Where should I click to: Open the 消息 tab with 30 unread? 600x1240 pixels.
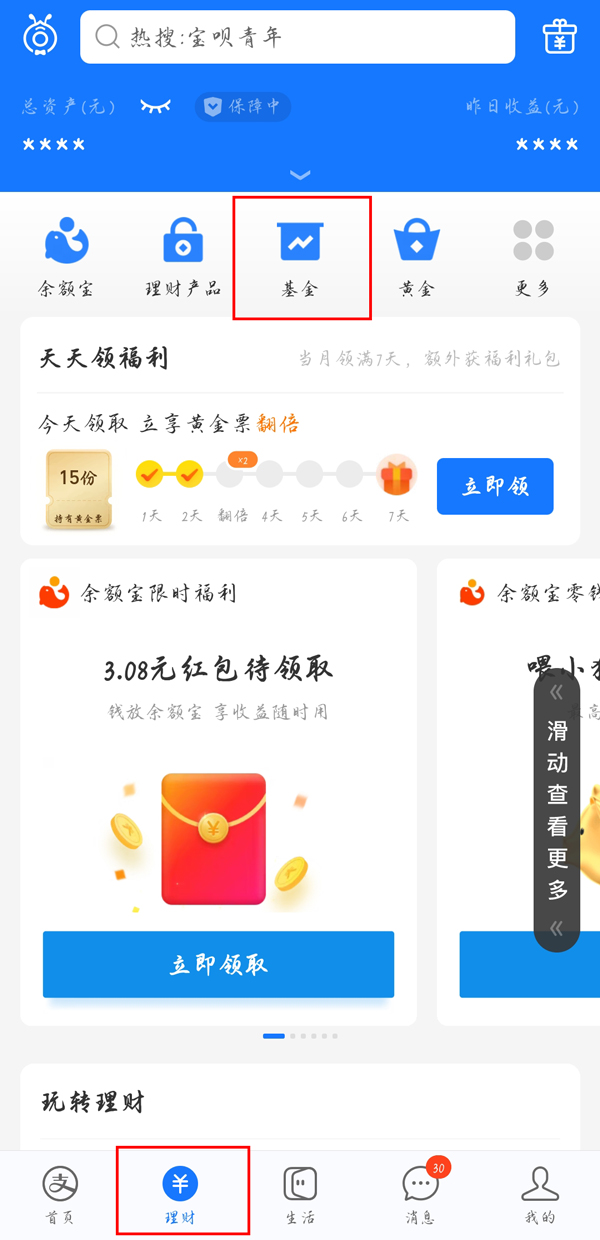click(420, 1194)
